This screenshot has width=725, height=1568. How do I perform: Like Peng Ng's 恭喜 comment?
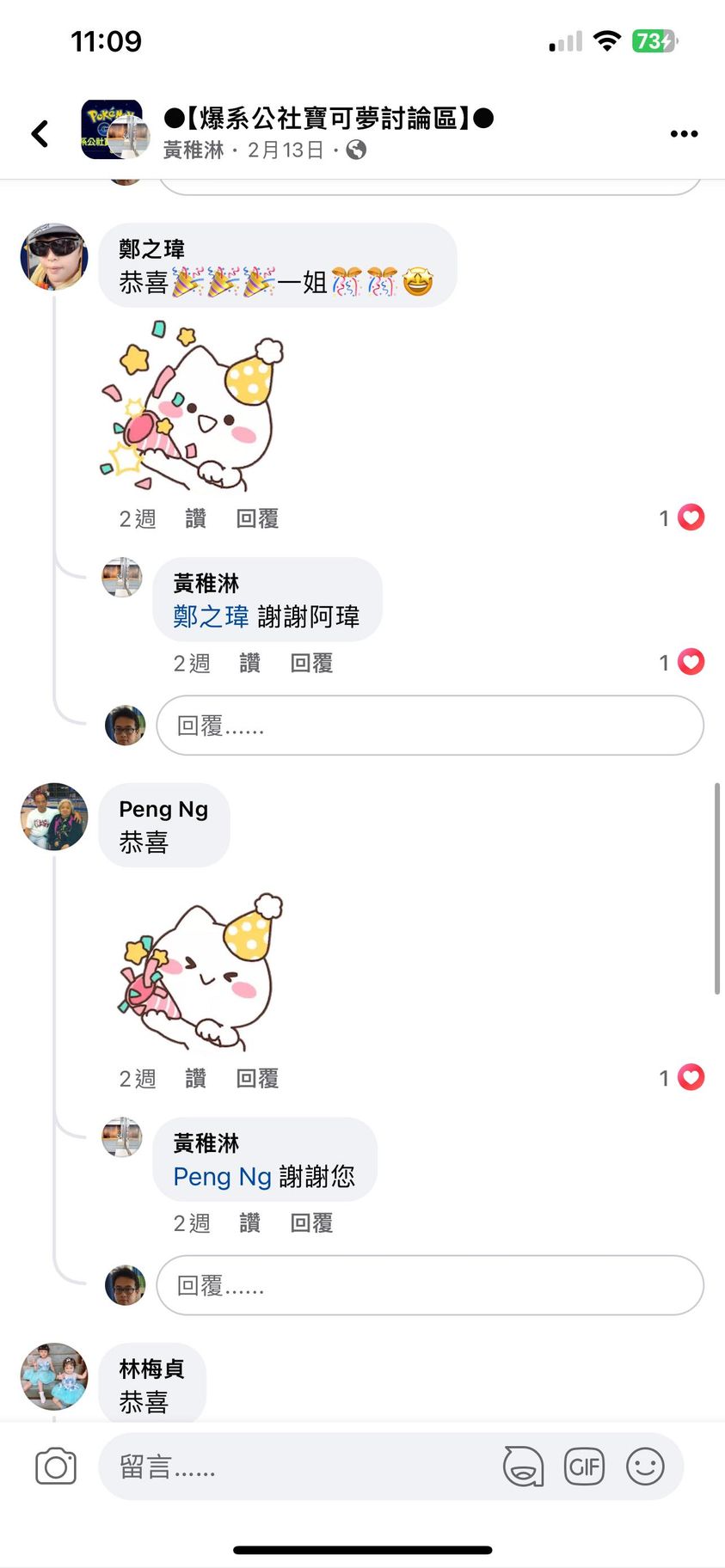195,1078
